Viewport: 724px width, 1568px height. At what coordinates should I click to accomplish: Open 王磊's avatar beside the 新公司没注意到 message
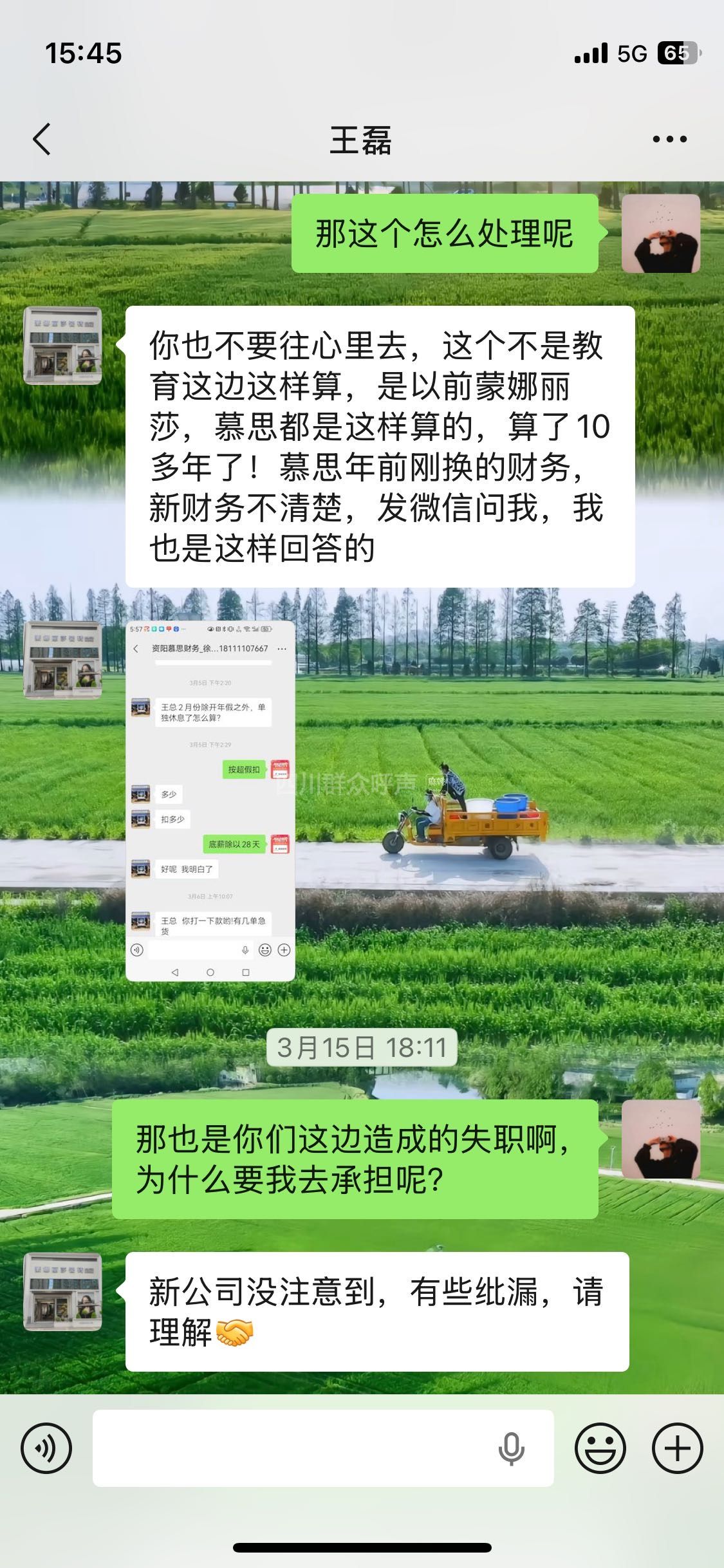click(x=62, y=1292)
